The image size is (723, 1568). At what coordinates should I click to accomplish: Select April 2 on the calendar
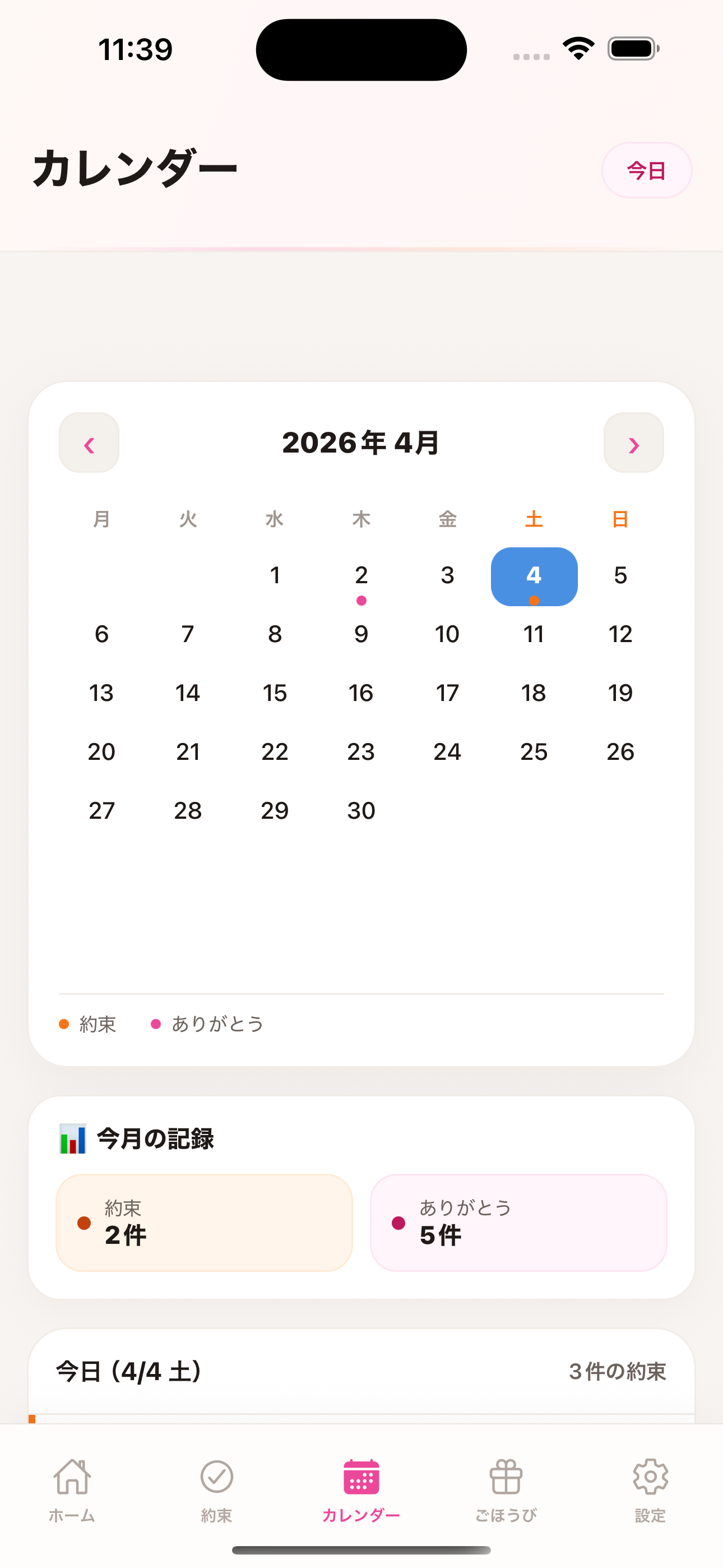click(x=361, y=577)
